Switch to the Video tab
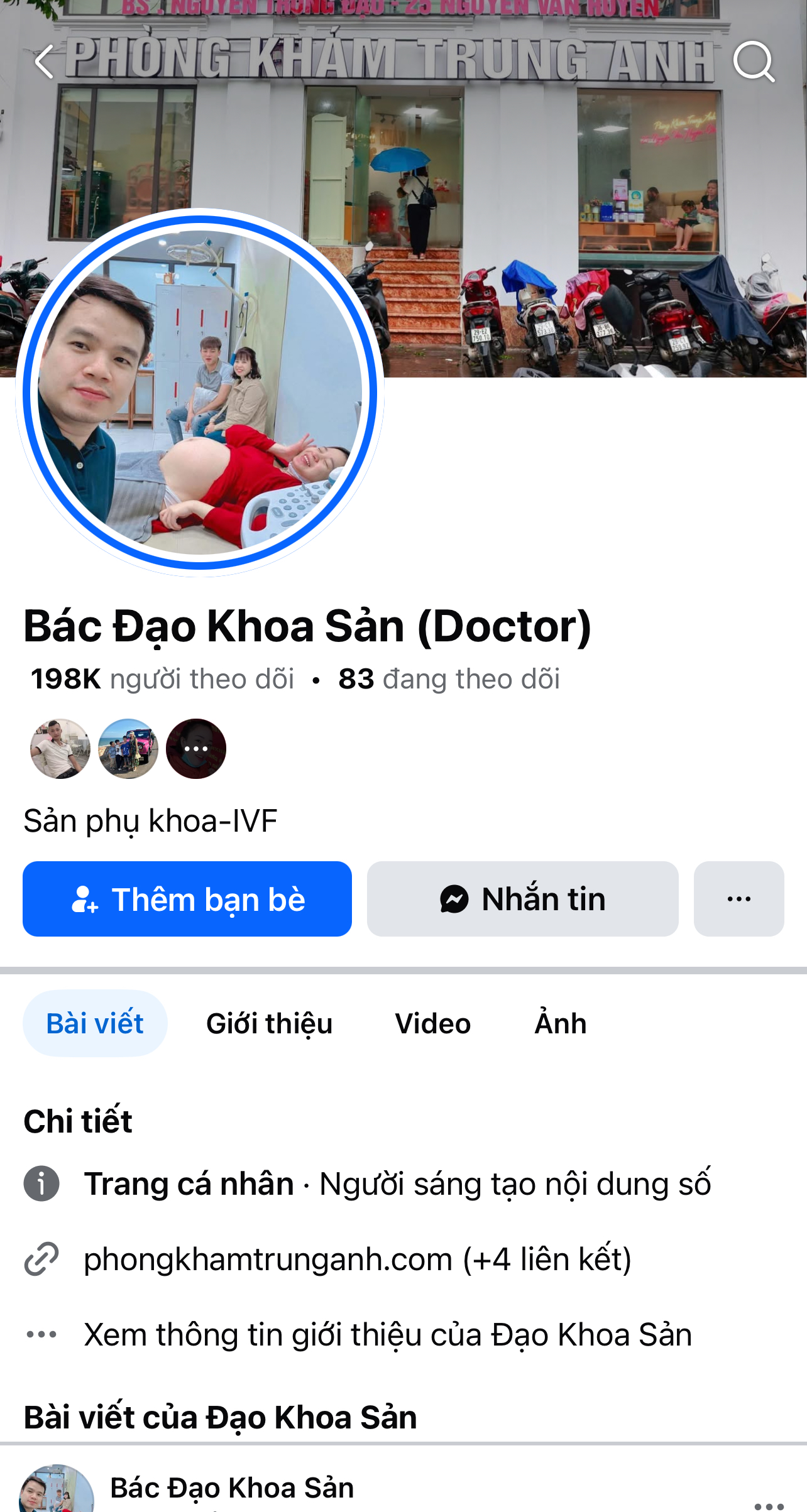This screenshot has width=807, height=1512. (x=432, y=1024)
